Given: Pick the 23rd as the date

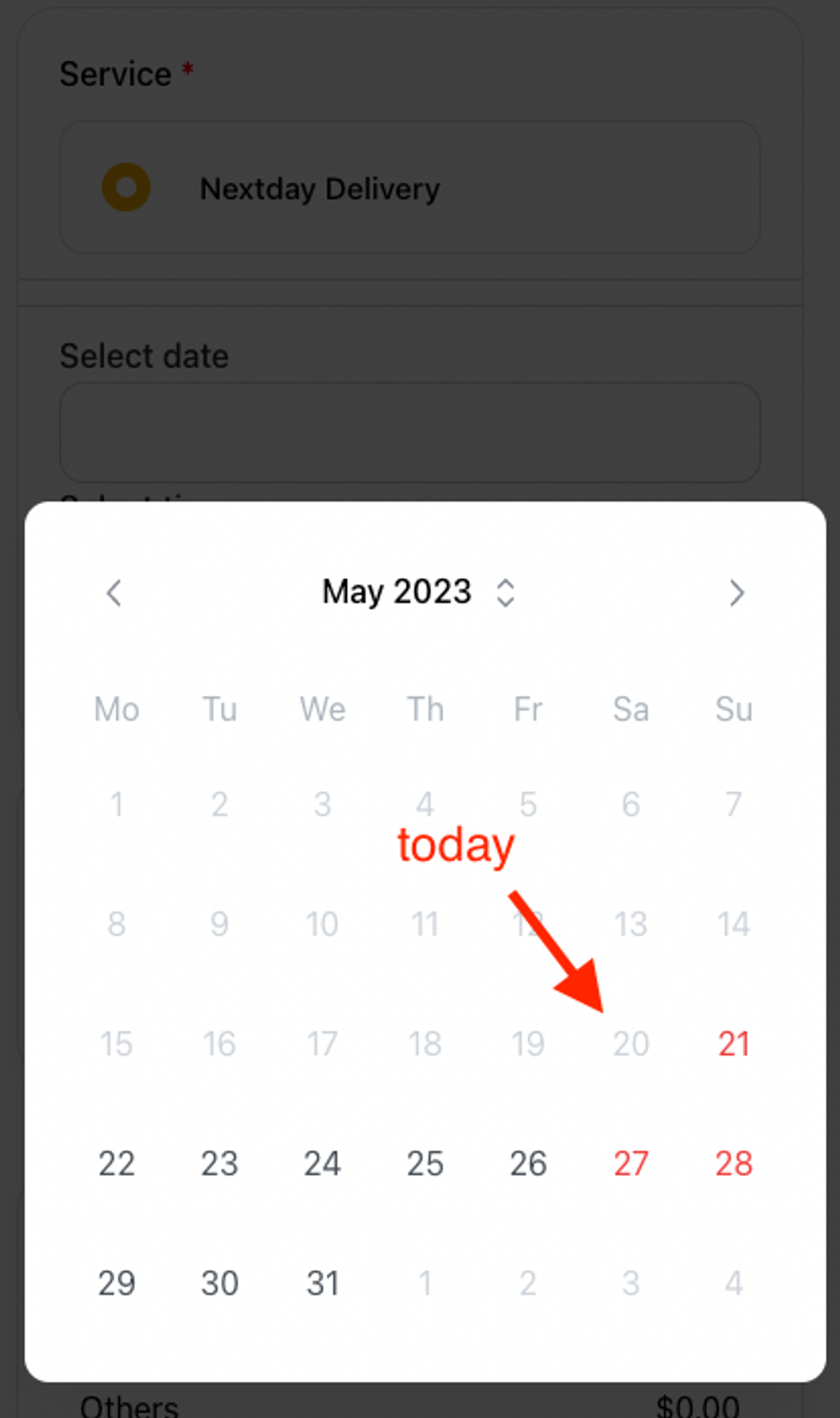Looking at the screenshot, I should pyautogui.click(x=219, y=1164).
